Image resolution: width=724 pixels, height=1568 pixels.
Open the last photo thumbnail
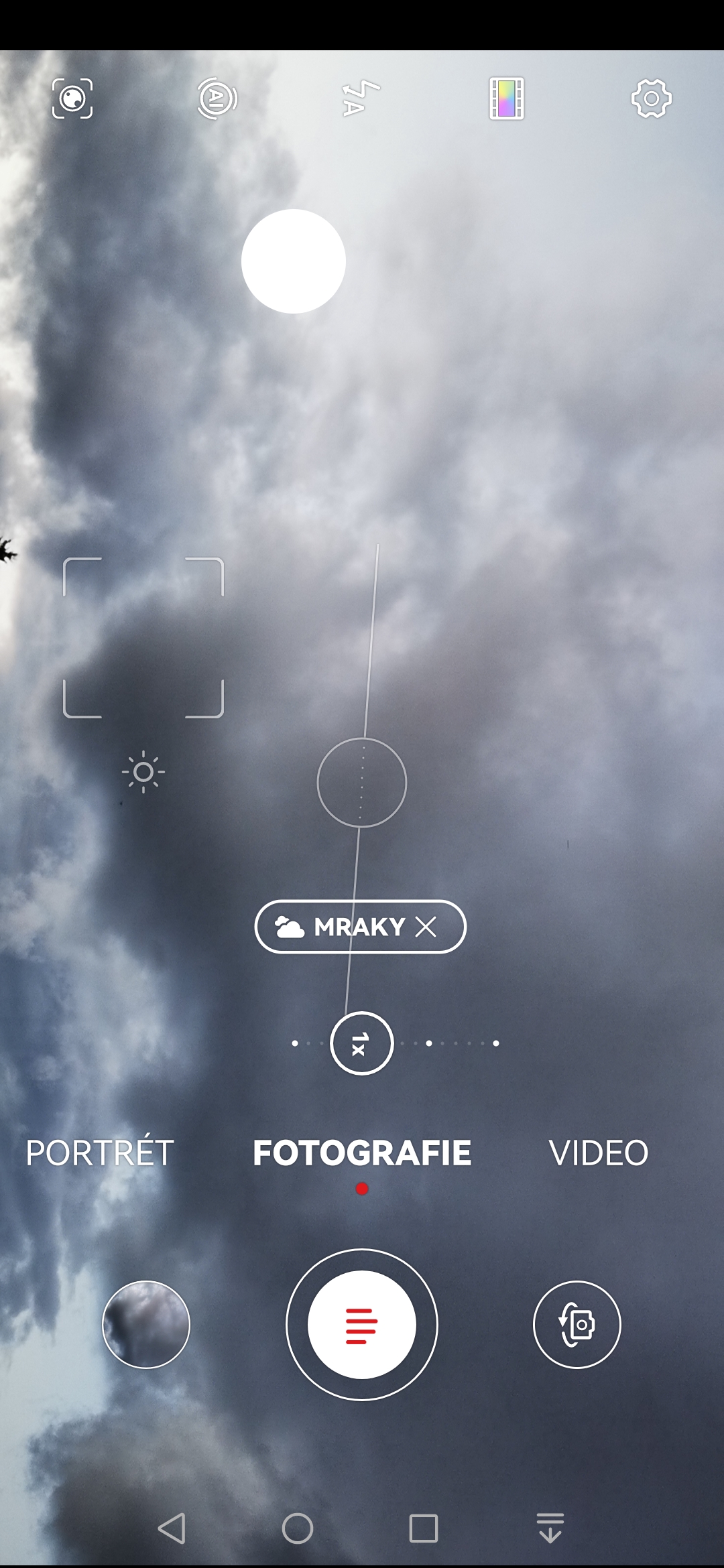click(146, 1325)
